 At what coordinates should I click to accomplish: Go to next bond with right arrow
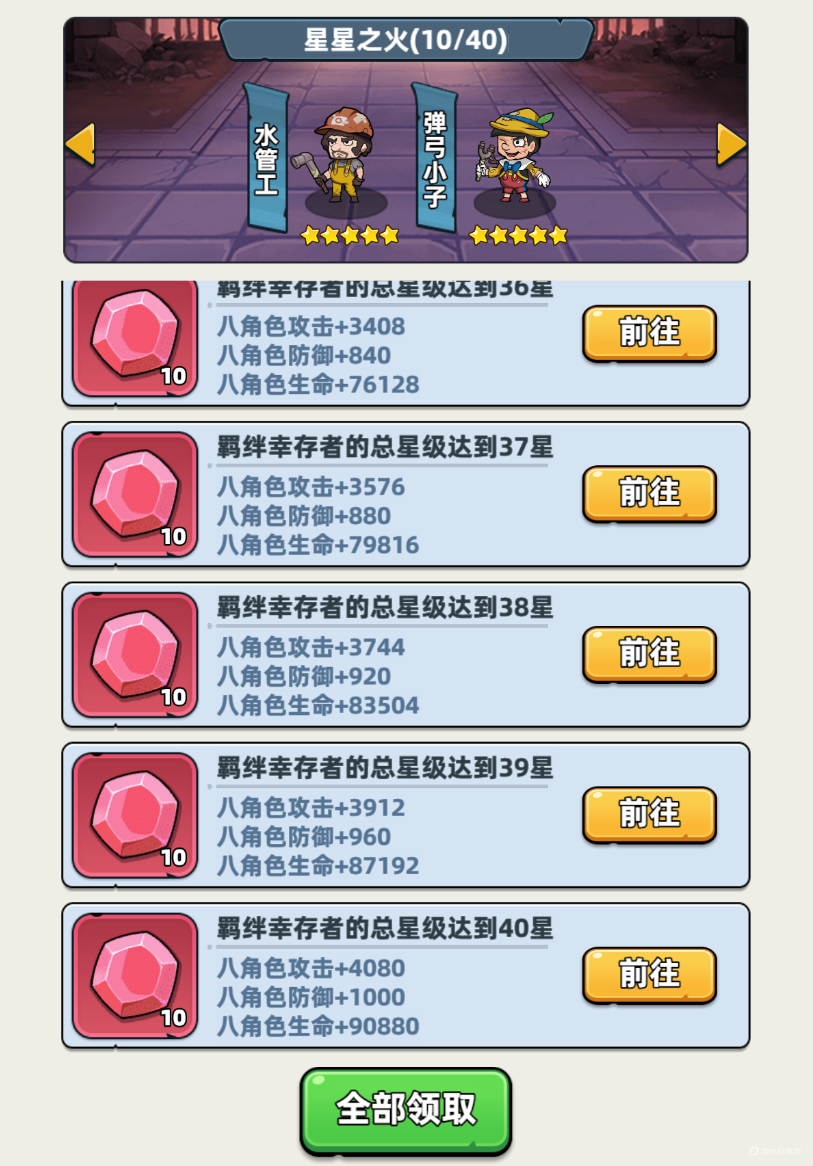click(731, 145)
